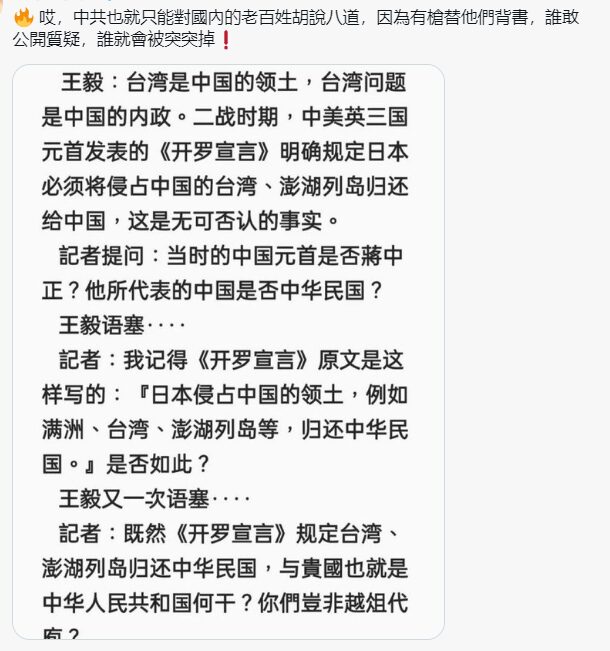Open the attached image about 王毅 and 開羅宣言
The image size is (610, 651).
(228, 352)
